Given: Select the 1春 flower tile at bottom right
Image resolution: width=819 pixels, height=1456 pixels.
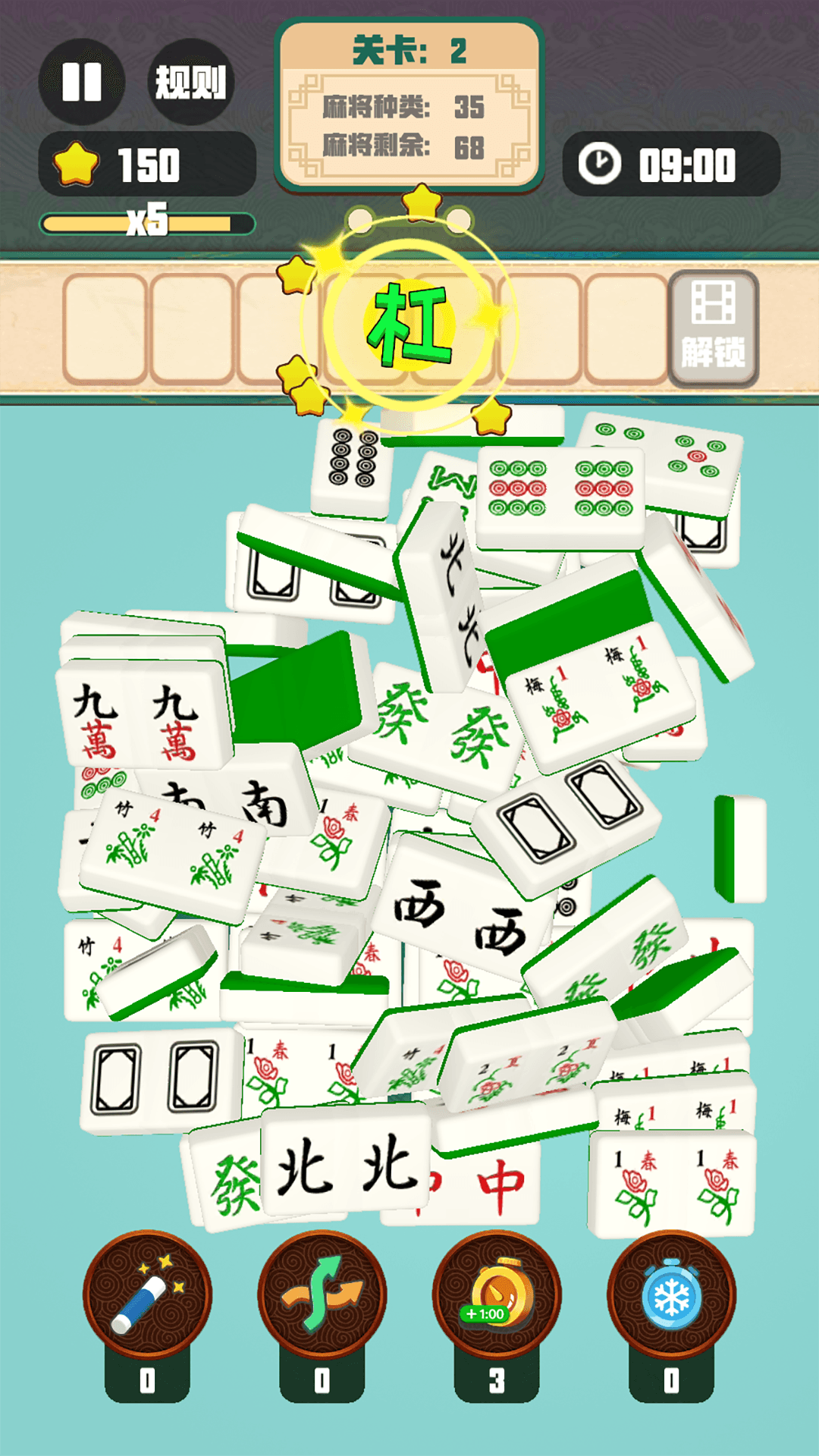Looking at the screenshot, I should pos(672,1185).
